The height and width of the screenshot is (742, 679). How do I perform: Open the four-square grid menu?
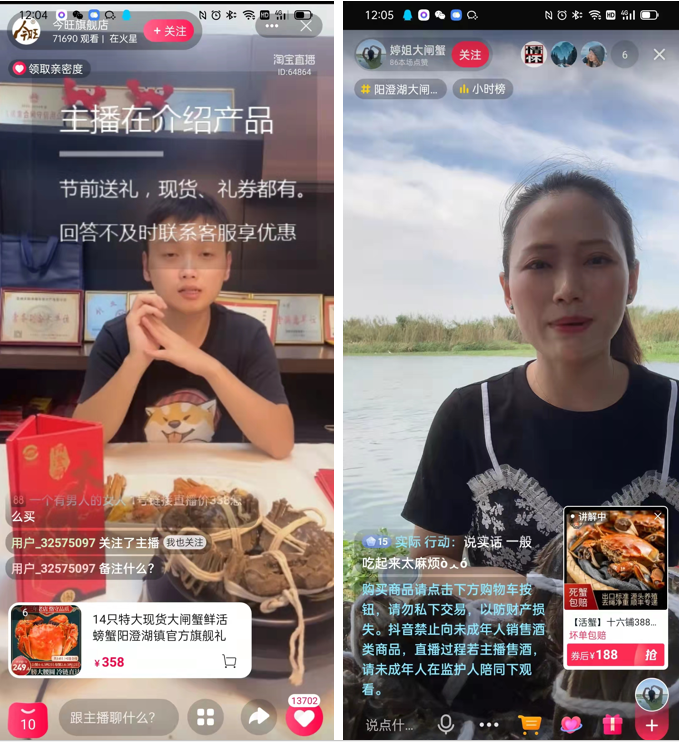tap(206, 717)
